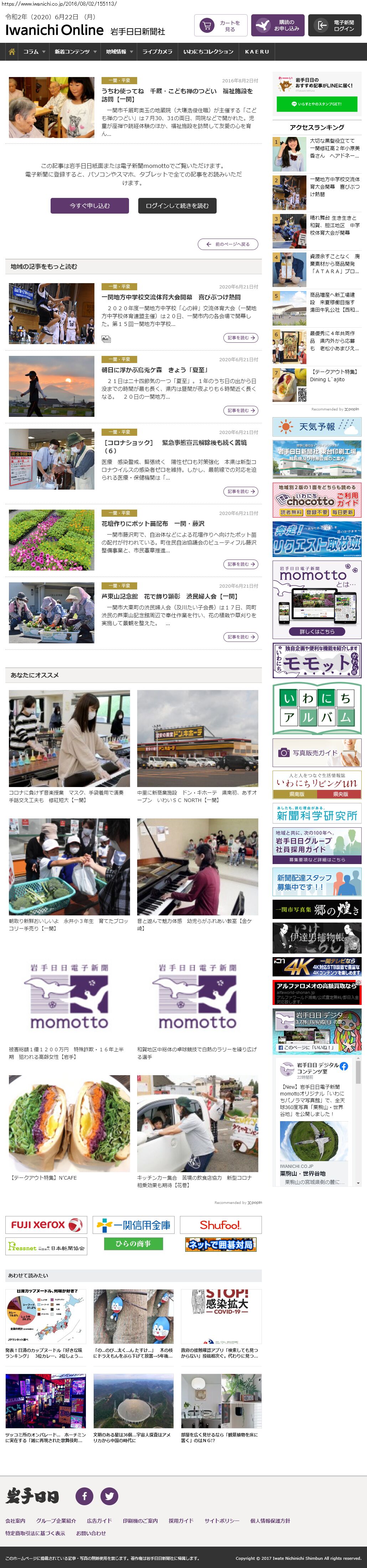367x1568 pixels.
Task: Expand the コラム menu
Action: [34, 52]
